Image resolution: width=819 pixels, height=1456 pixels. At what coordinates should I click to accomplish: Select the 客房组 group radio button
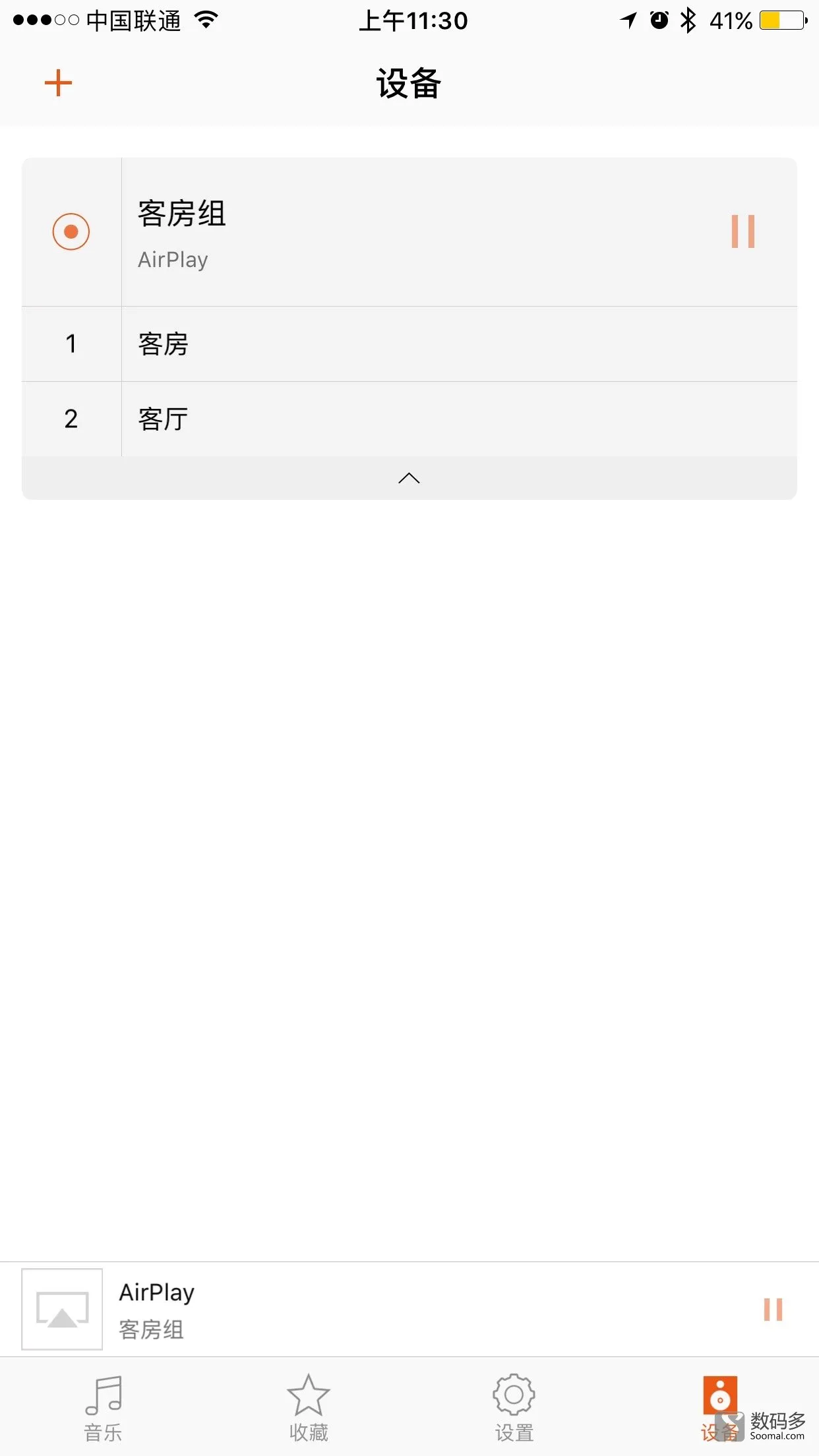71,231
